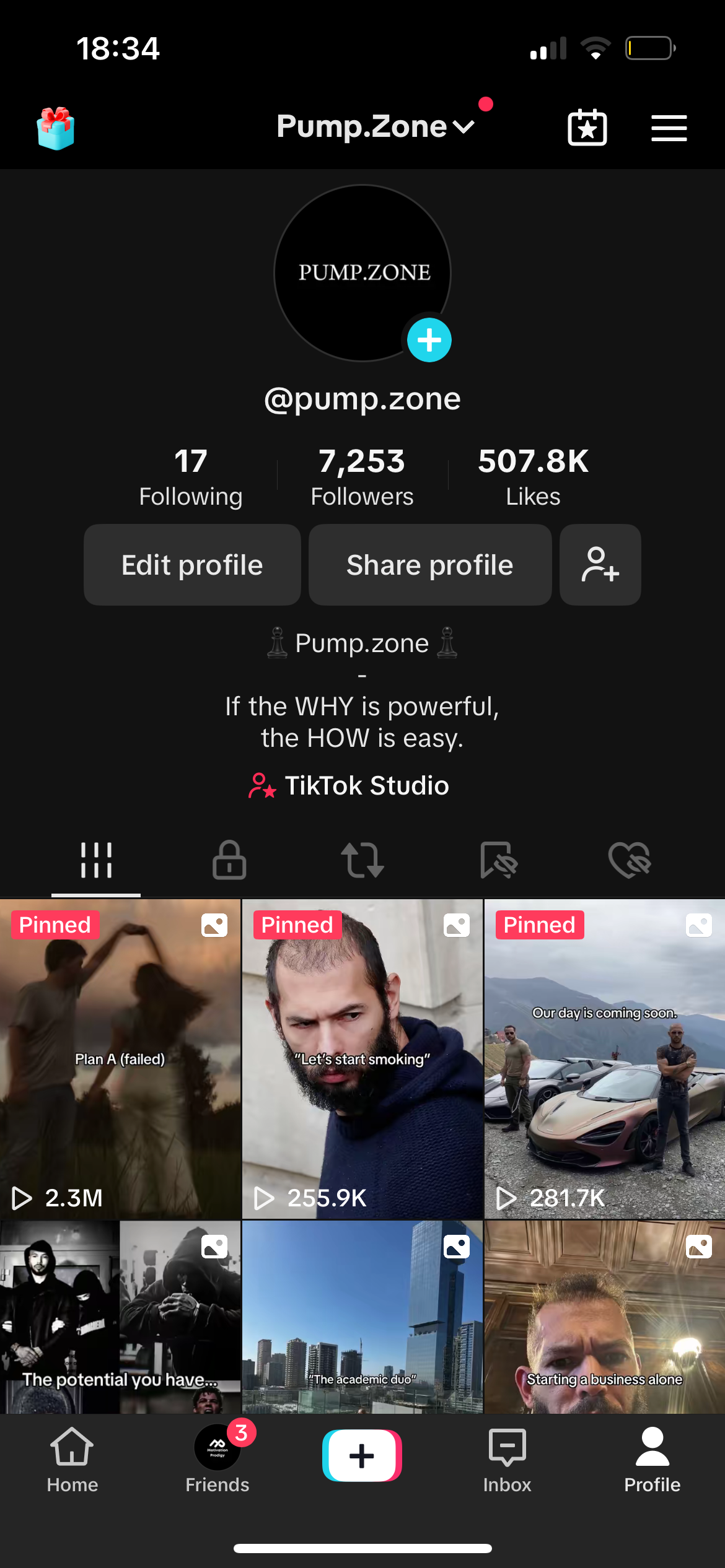The width and height of the screenshot is (725, 1568).
Task: Switch to the saved bookmarks tab
Action: point(498,860)
